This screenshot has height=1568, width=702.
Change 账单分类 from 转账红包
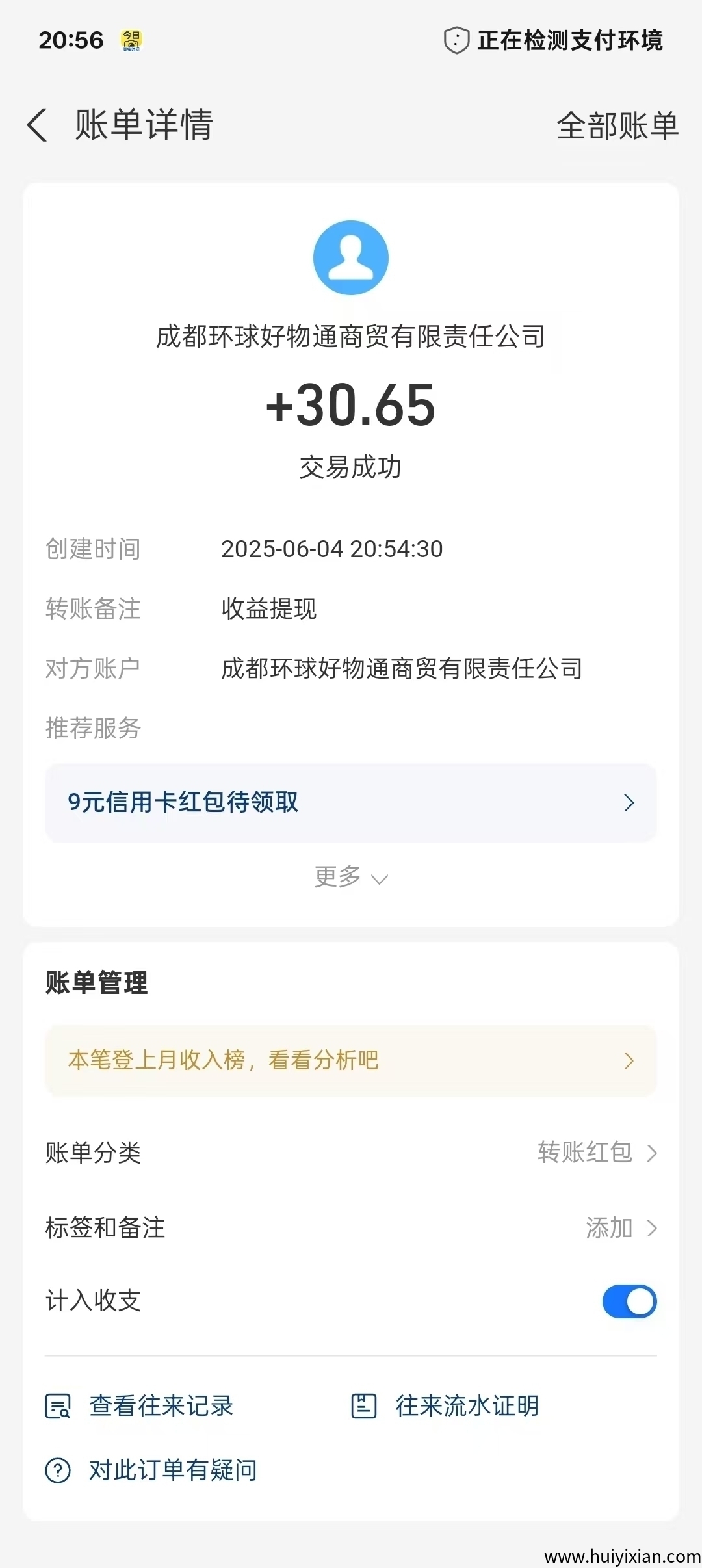[x=597, y=1153]
